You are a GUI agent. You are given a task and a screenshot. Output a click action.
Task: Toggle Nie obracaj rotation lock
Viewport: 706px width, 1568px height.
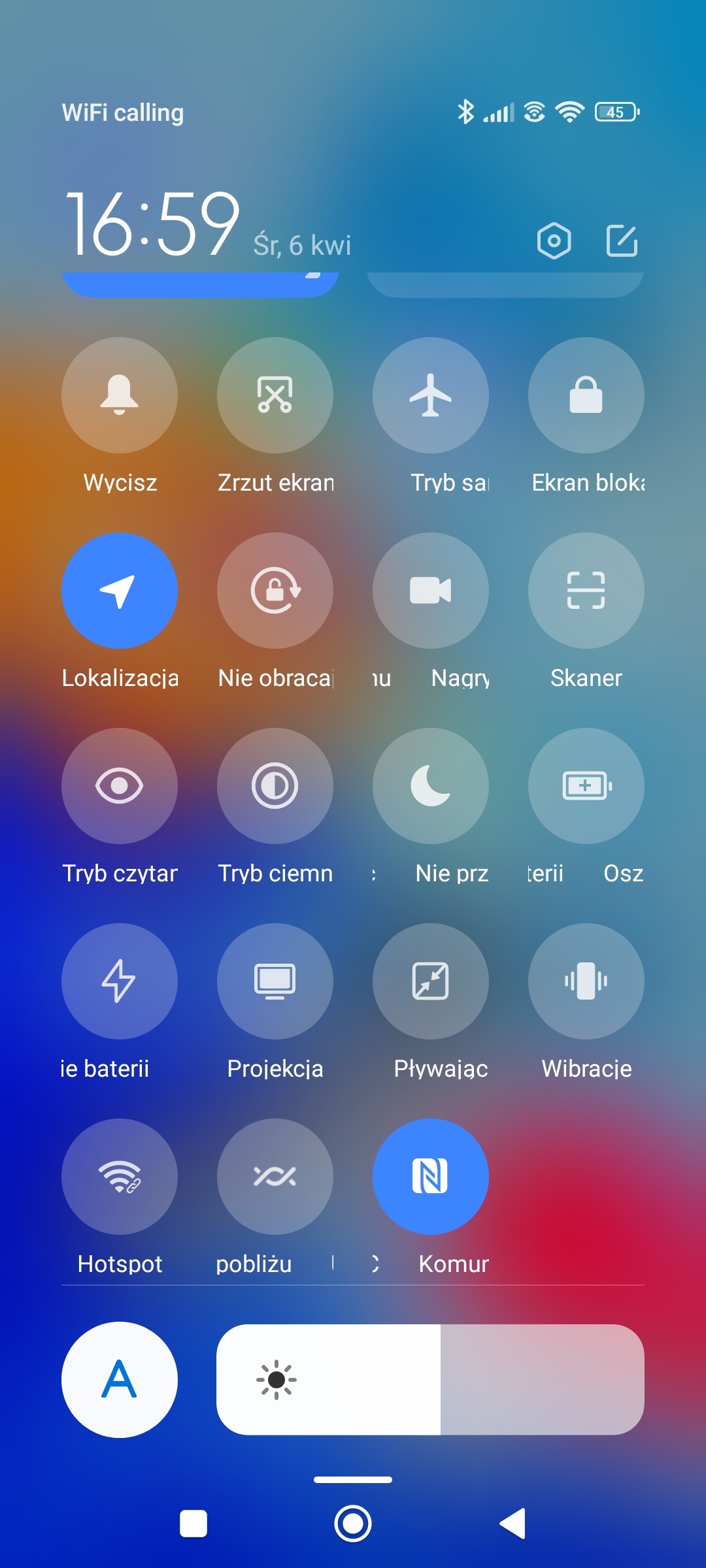275,591
